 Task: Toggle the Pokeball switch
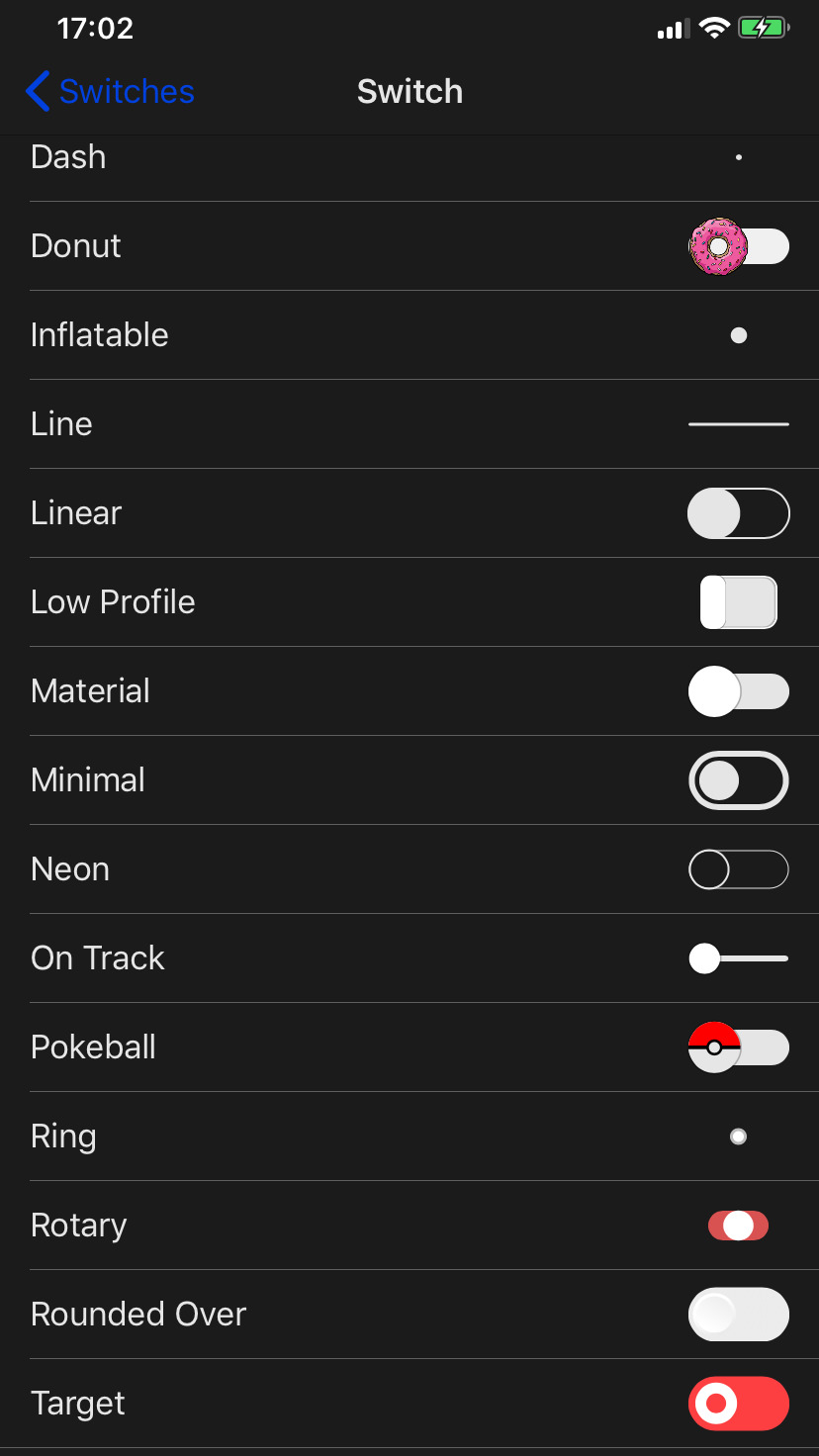(x=739, y=1047)
